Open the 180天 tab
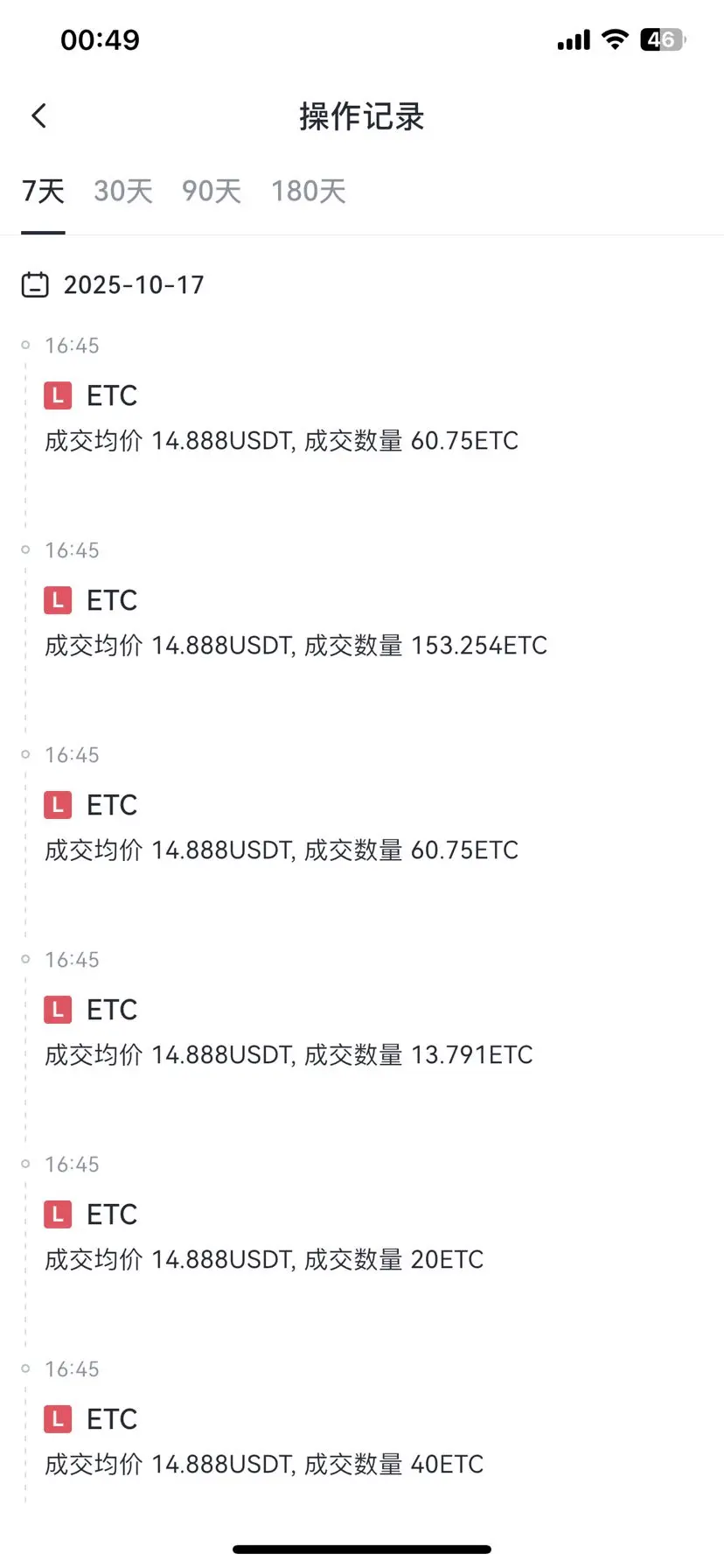724x1568 pixels. click(308, 191)
